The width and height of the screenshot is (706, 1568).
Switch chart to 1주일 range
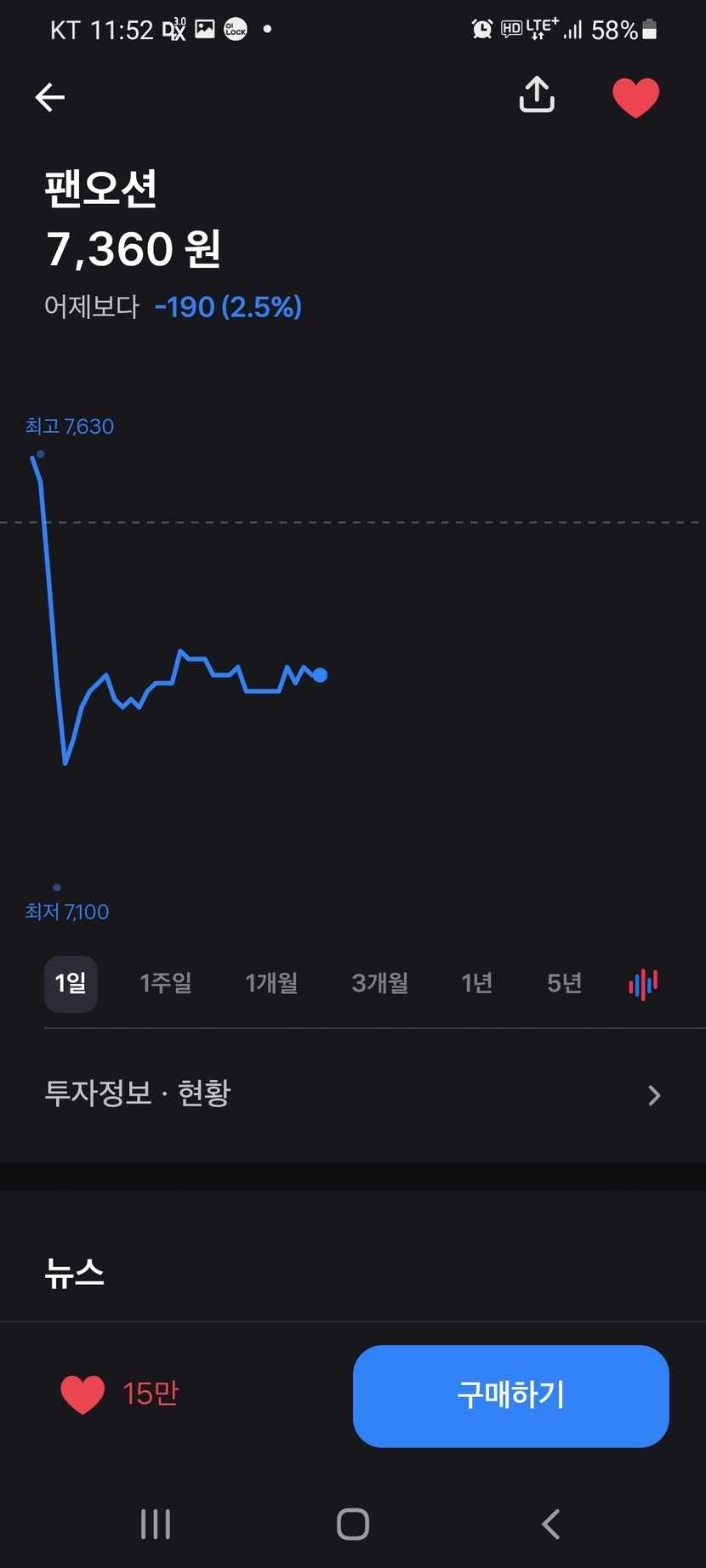[166, 984]
